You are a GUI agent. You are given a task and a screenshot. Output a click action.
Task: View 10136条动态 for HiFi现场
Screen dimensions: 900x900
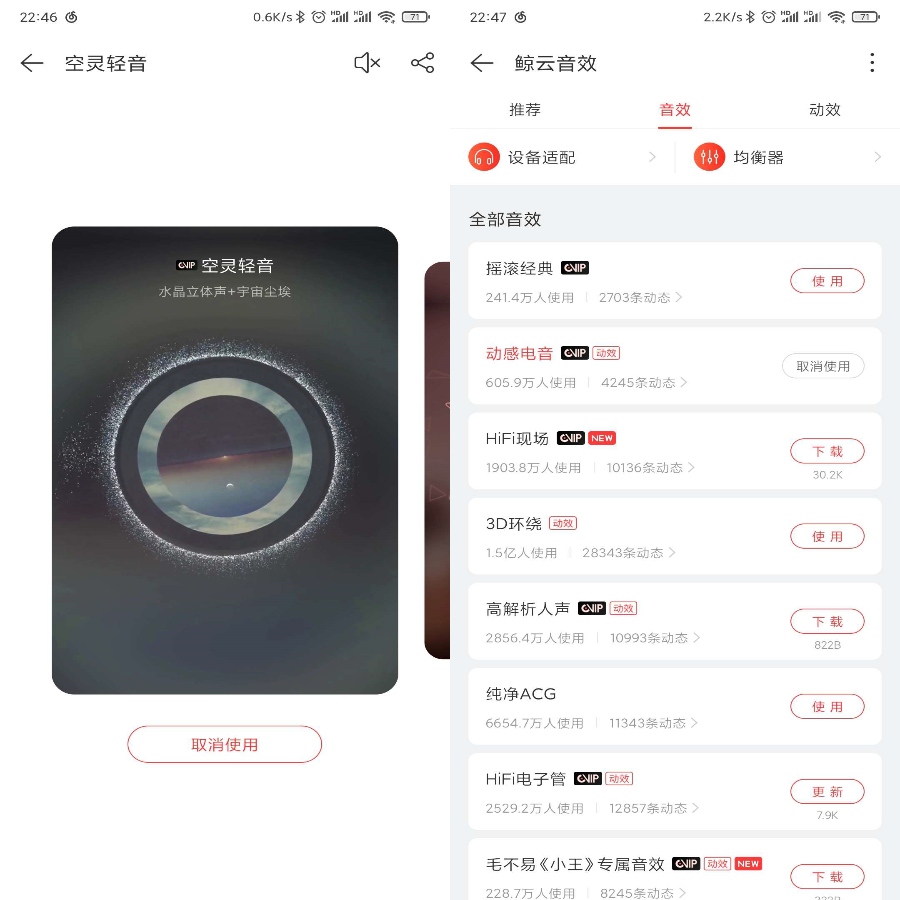click(650, 468)
